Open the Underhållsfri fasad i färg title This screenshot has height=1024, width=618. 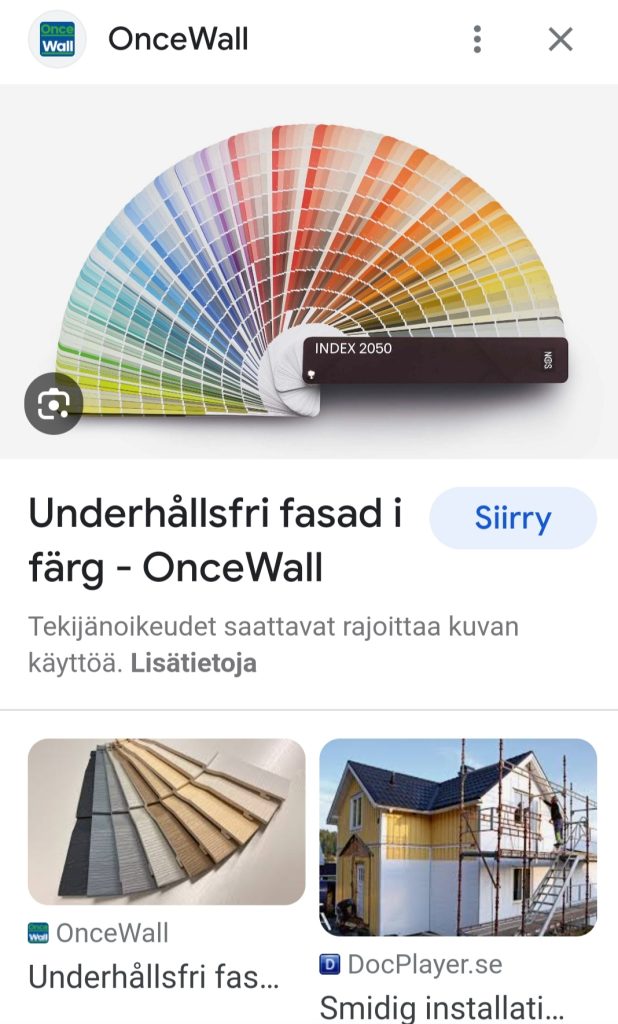pyautogui.click(x=215, y=541)
